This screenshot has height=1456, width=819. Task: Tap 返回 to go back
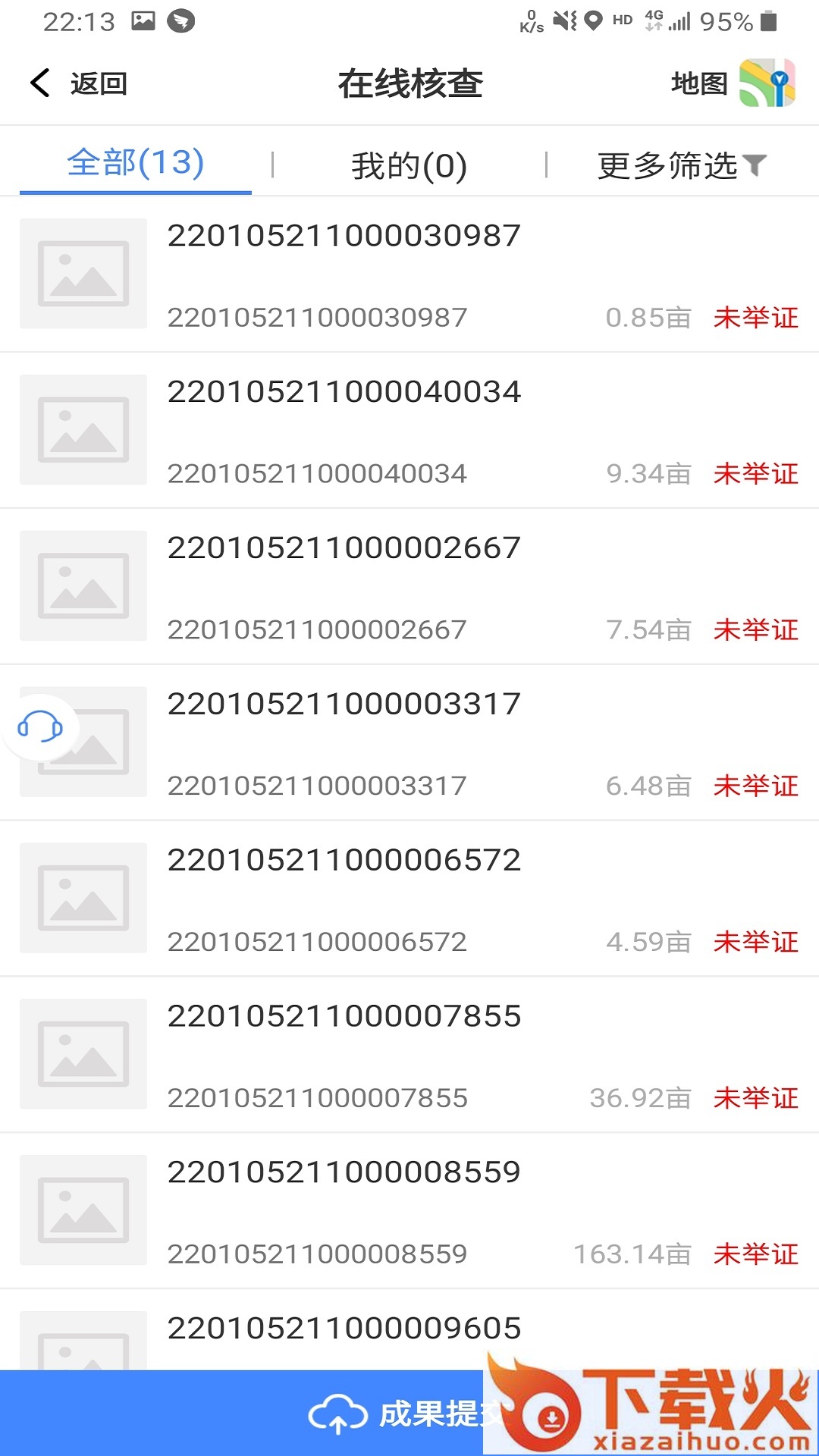coord(98,83)
